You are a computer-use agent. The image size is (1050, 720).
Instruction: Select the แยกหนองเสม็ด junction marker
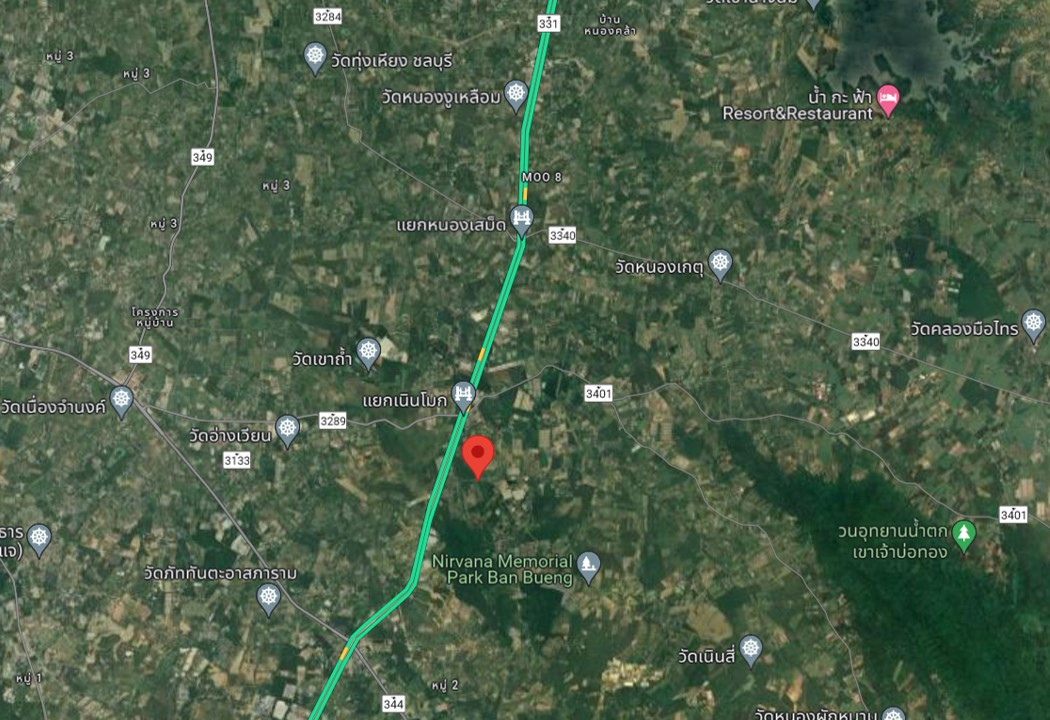pyautogui.click(x=522, y=219)
